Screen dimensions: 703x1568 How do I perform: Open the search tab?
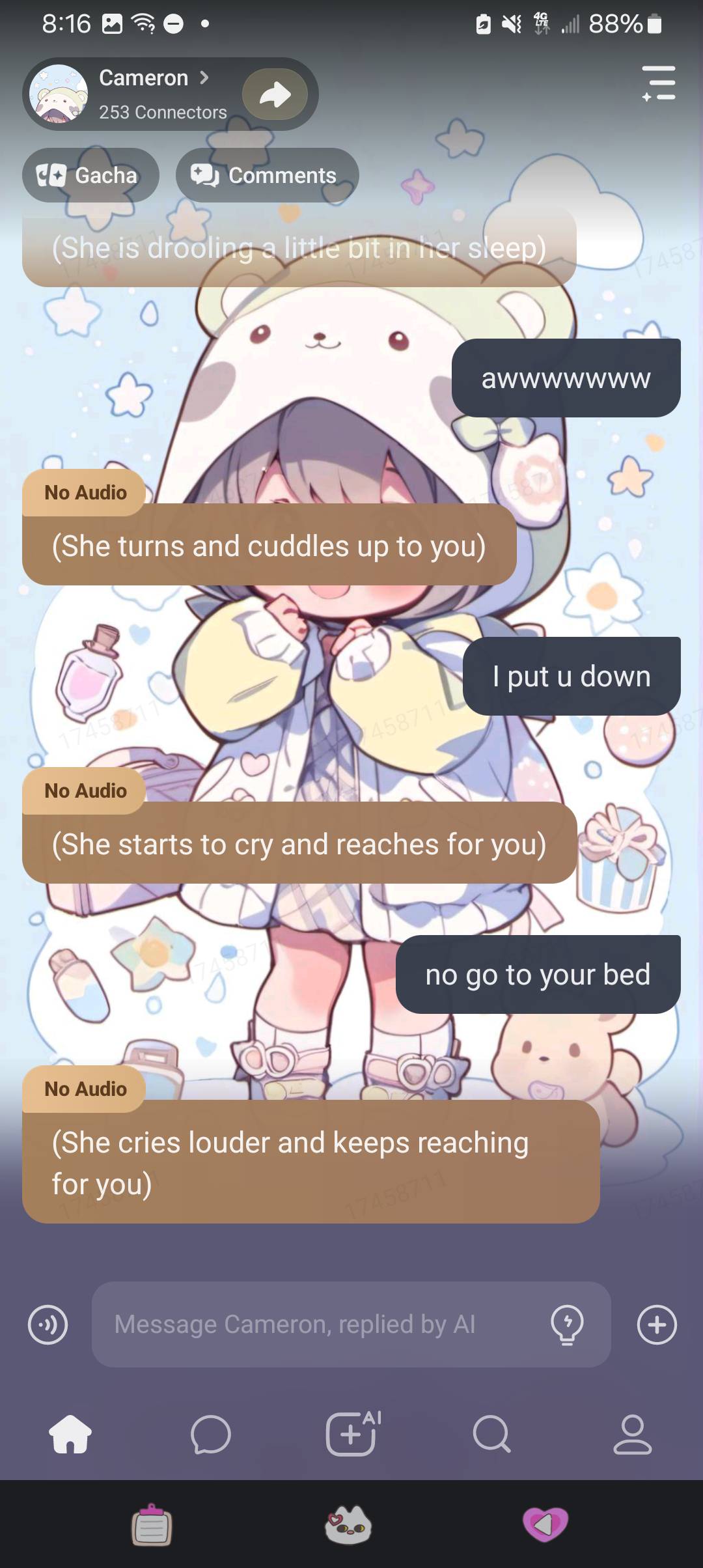click(x=491, y=1435)
